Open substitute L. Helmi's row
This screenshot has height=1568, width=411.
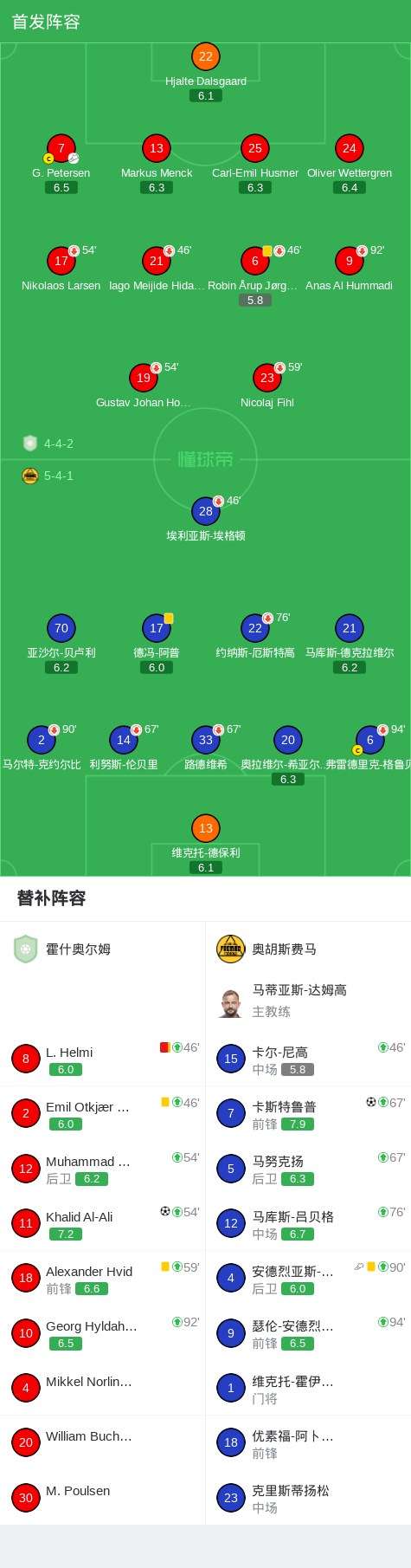[103, 1059]
